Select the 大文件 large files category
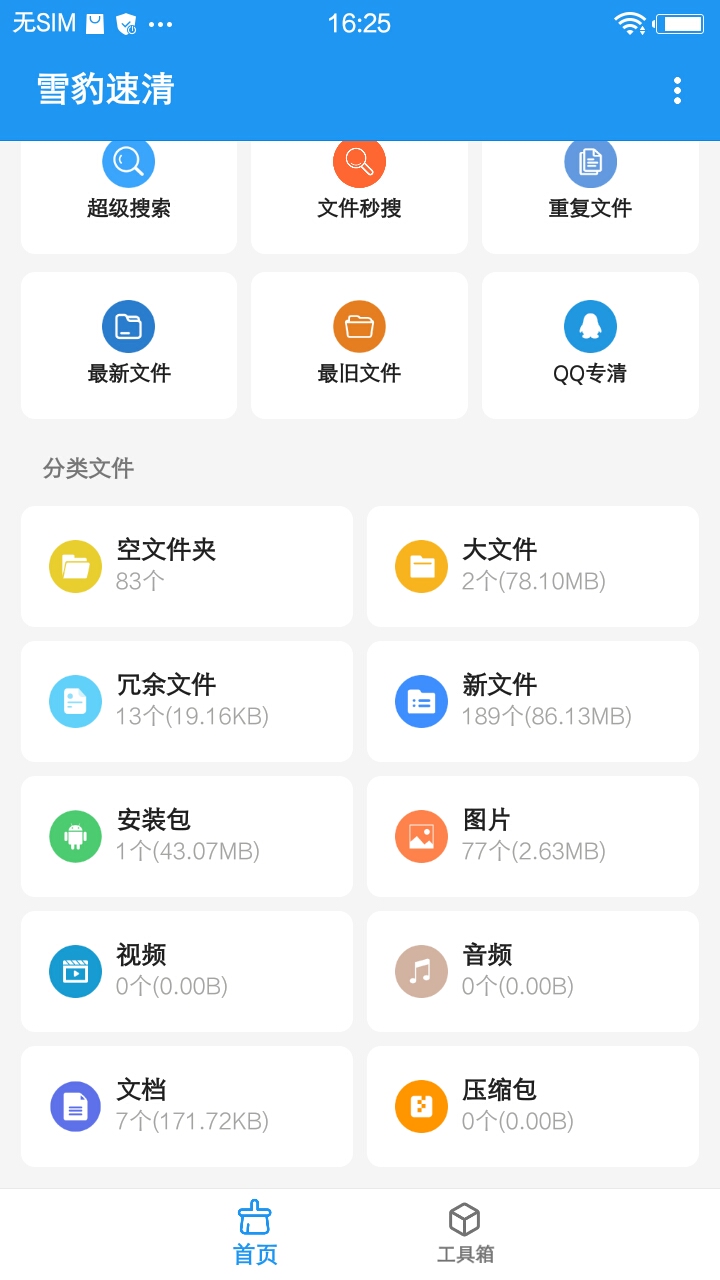The image size is (720, 1280). [x=532, y=566]
